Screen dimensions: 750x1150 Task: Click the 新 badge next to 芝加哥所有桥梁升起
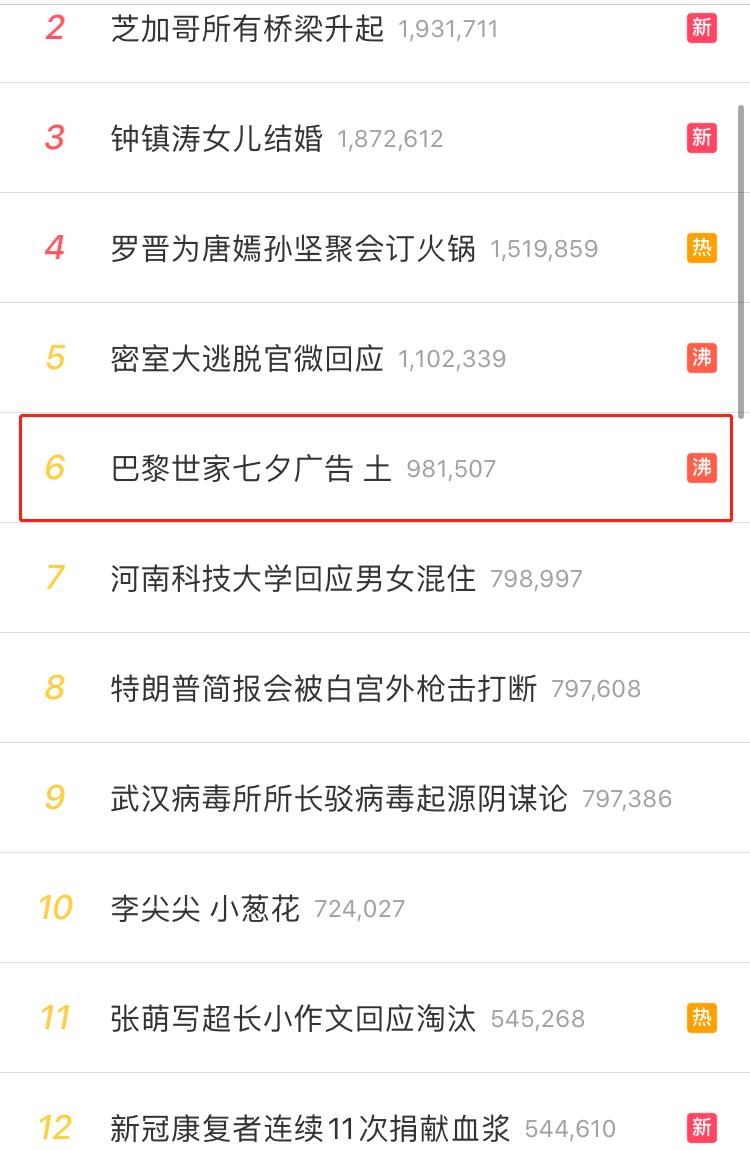pyautogui.click(x=702, y=30)
